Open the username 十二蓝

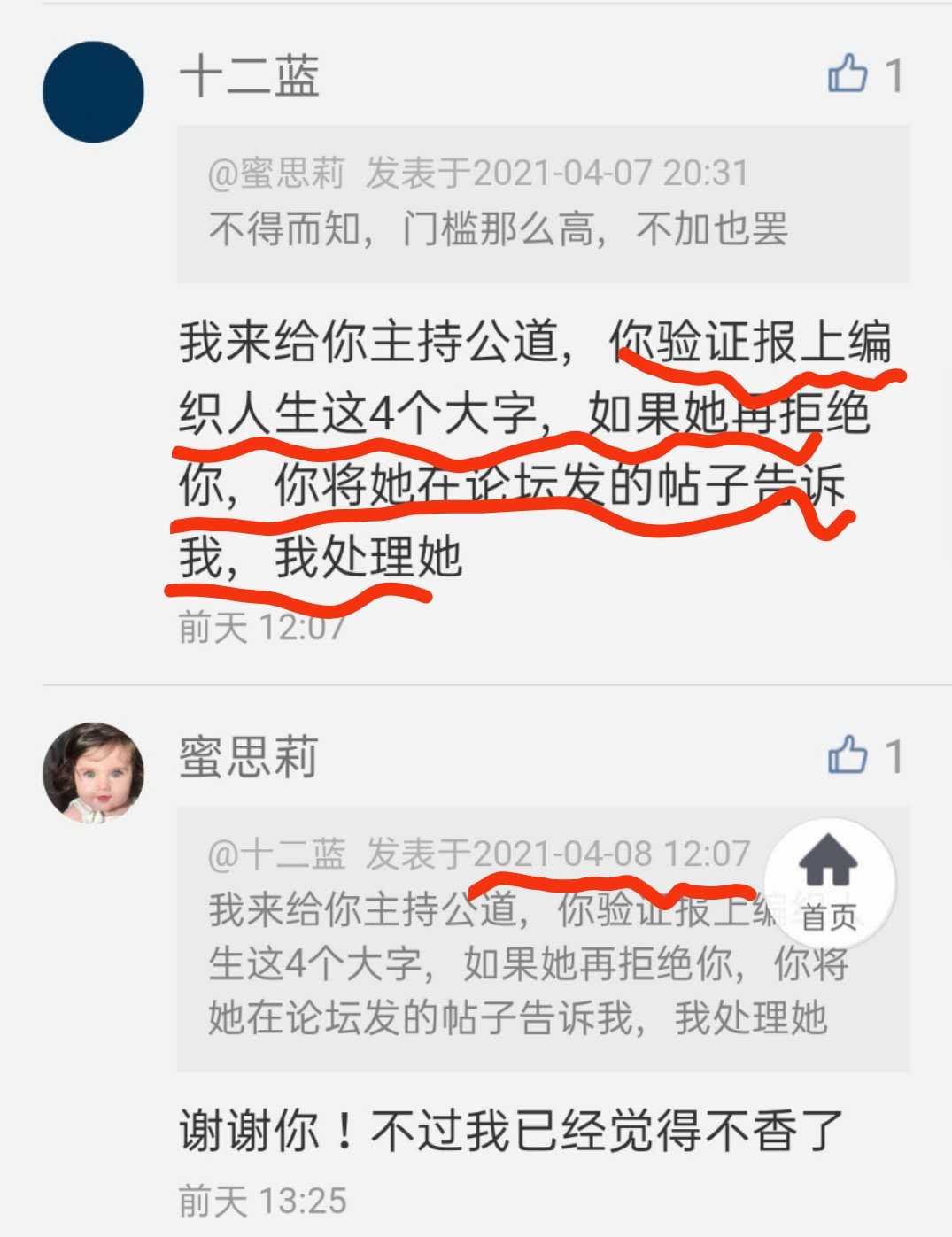pyautogui.click(x=249, y=76)
